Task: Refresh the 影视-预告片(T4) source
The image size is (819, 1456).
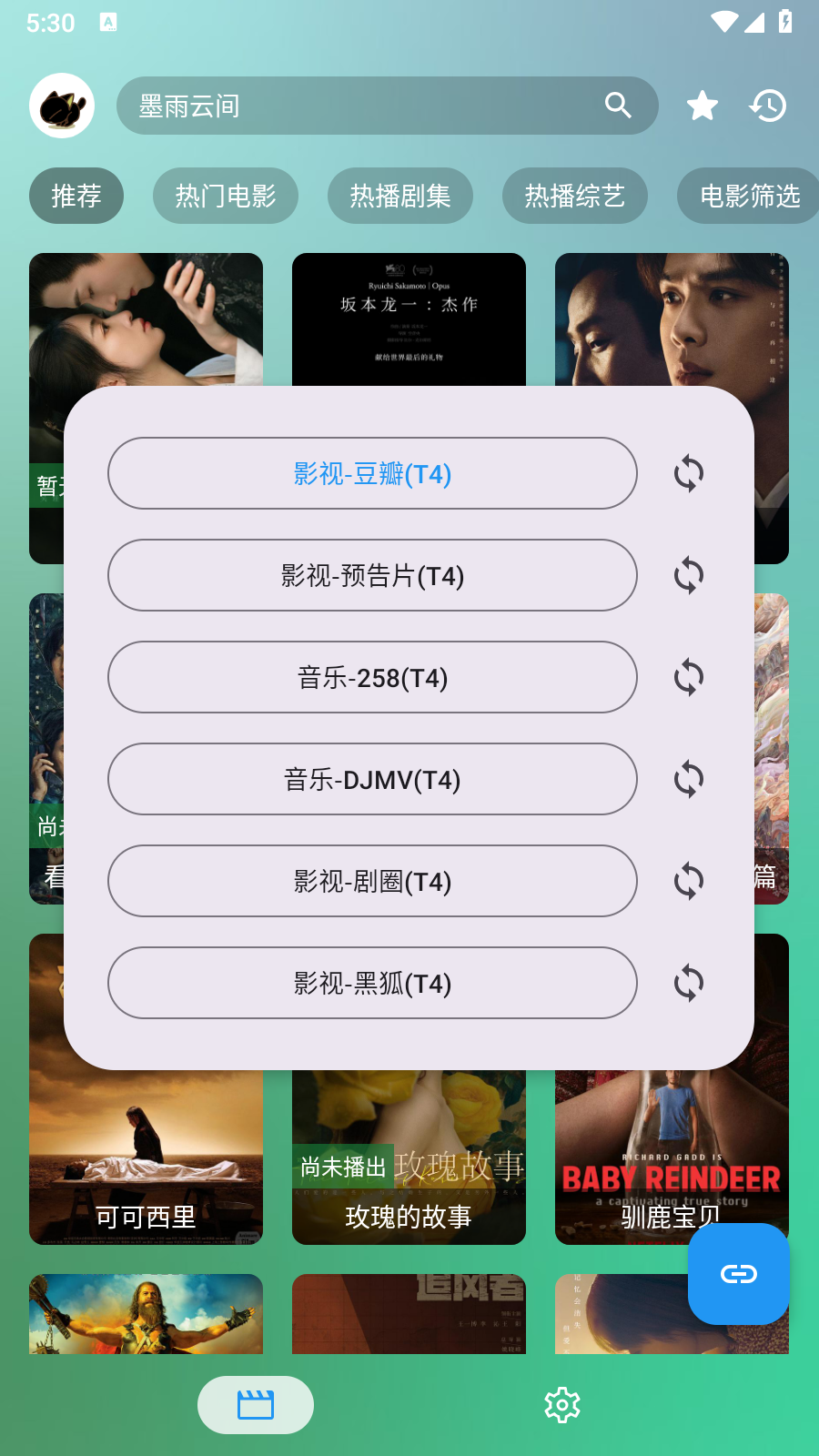Action: point(689,575)
